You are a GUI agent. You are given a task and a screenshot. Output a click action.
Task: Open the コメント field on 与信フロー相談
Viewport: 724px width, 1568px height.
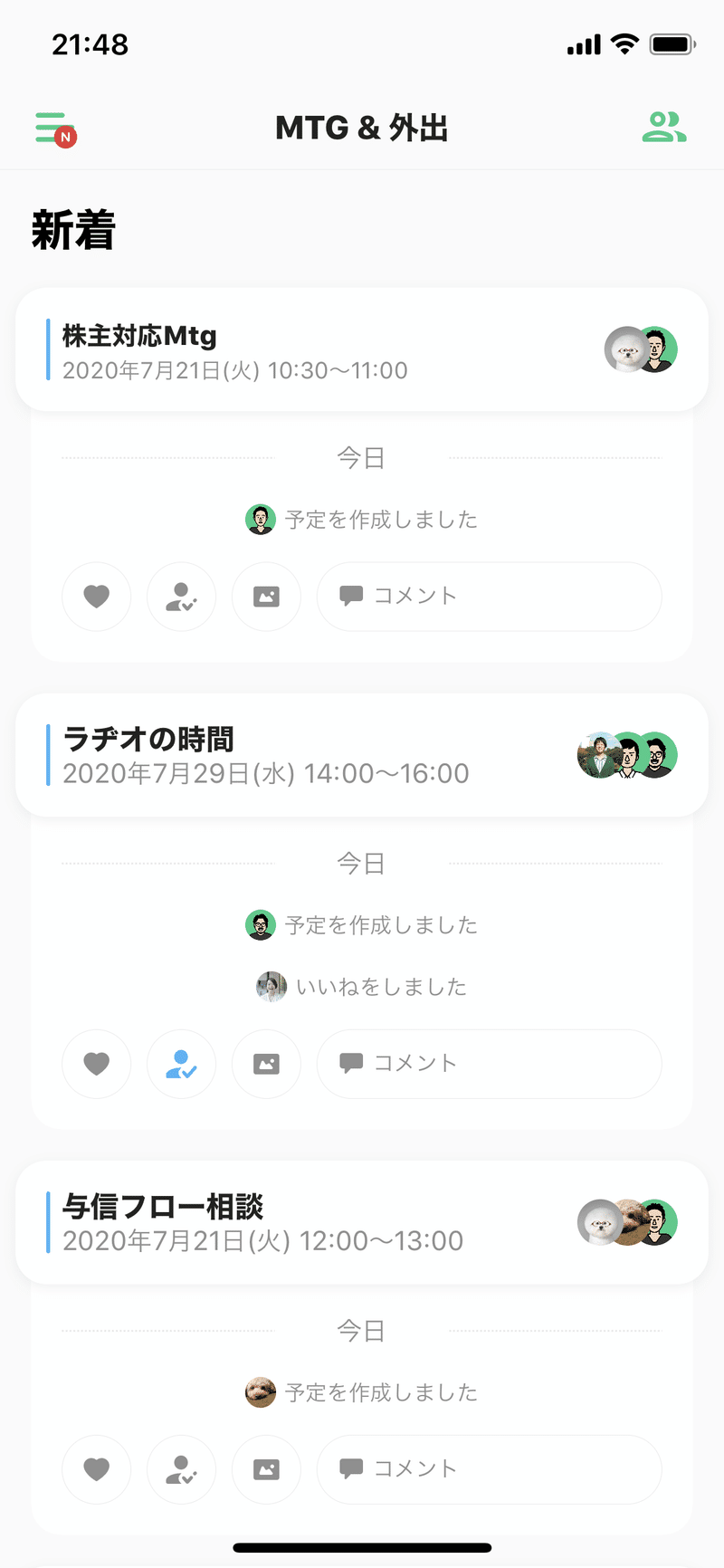click(x=489, y=1469)
